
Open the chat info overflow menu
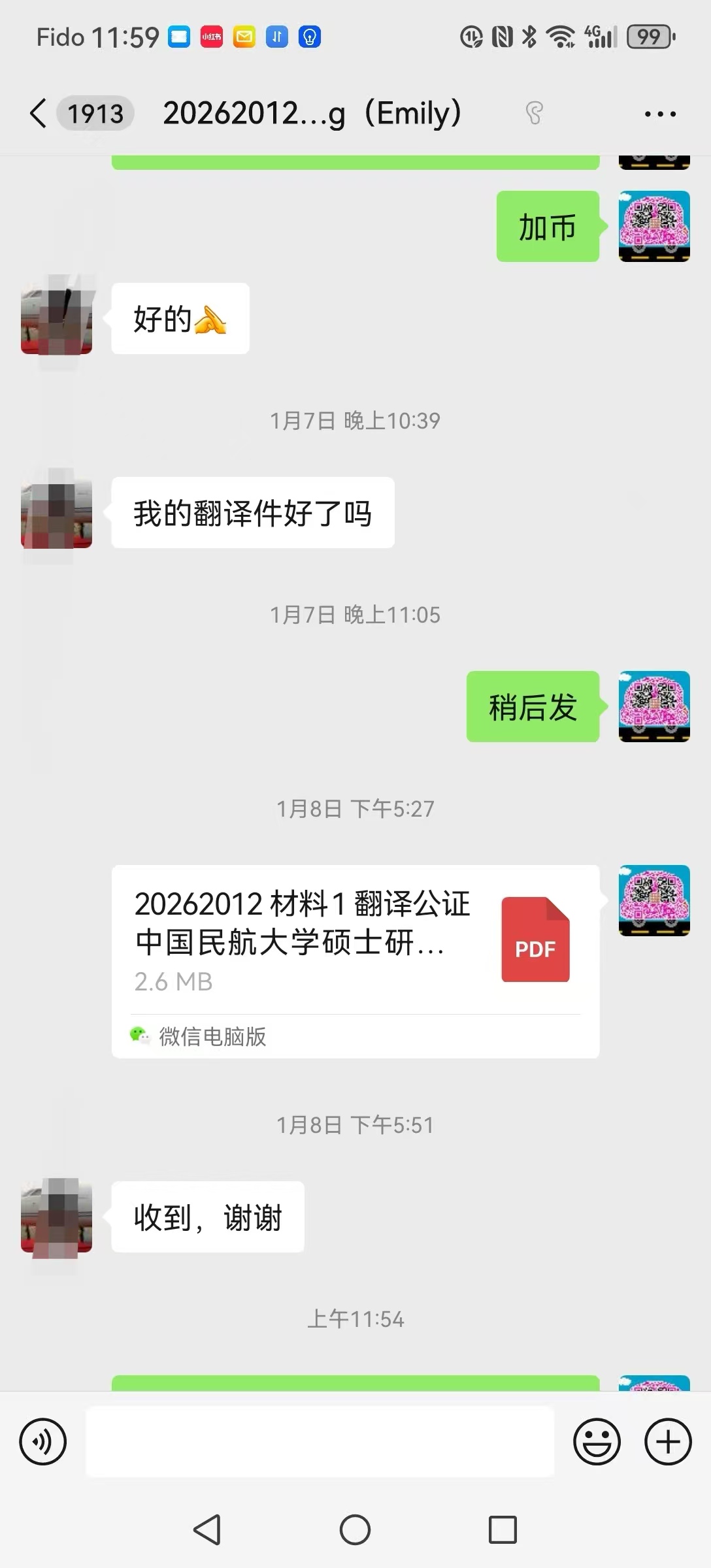click(660, 114)
